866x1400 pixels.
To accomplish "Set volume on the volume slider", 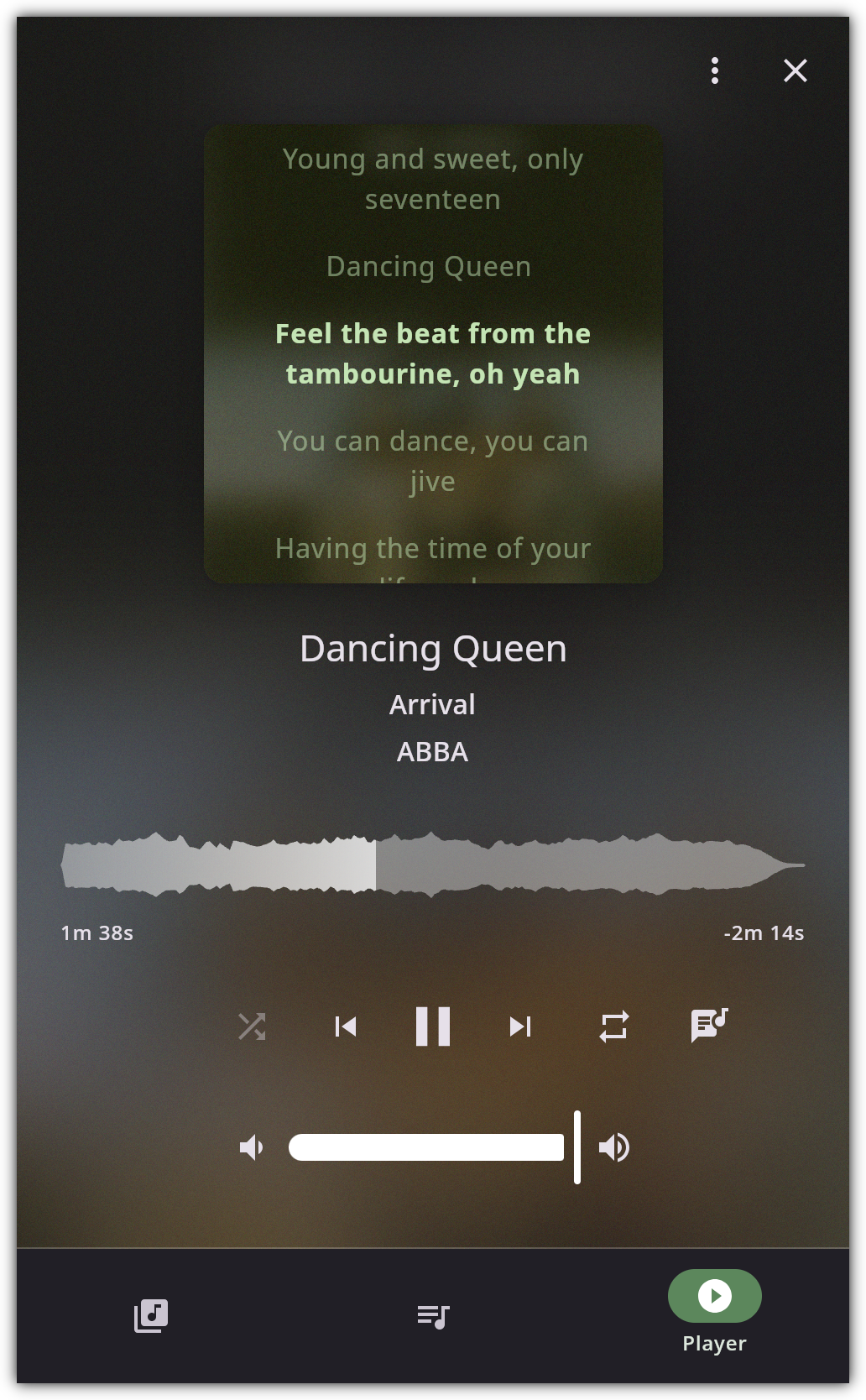I will pyautogui.click(x=434, y=1147).
